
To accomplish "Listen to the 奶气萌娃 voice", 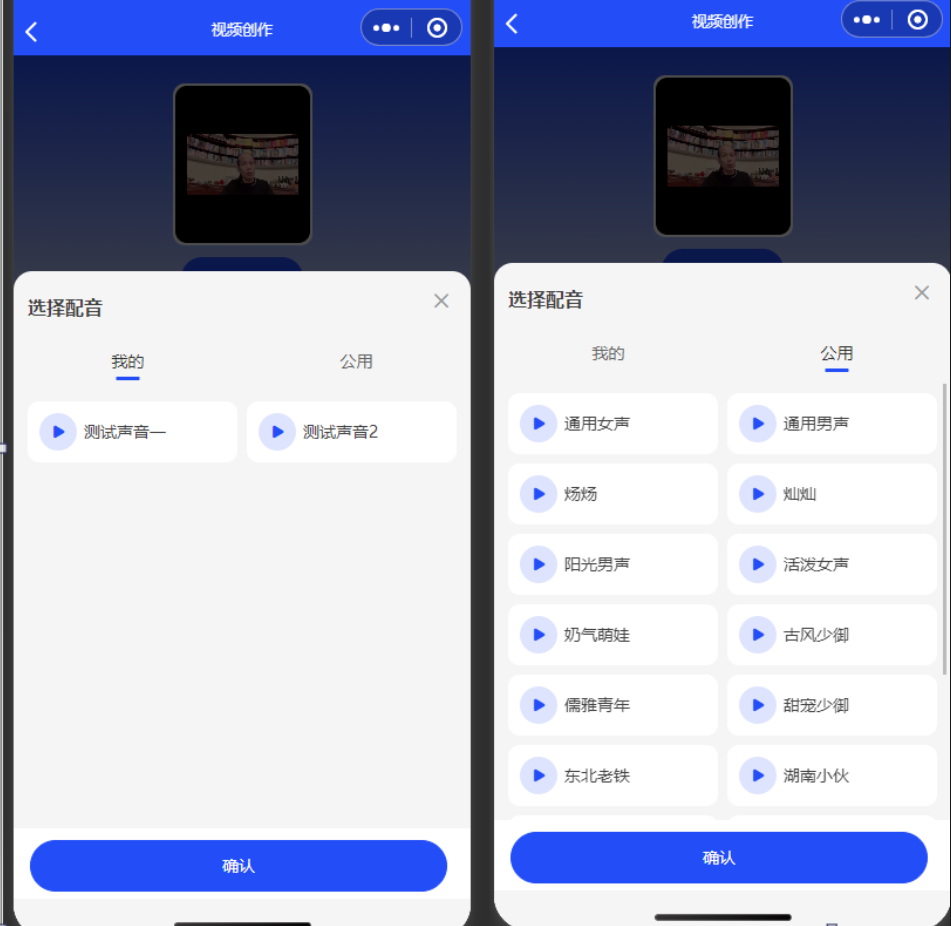I will click(x=538, y=635).
